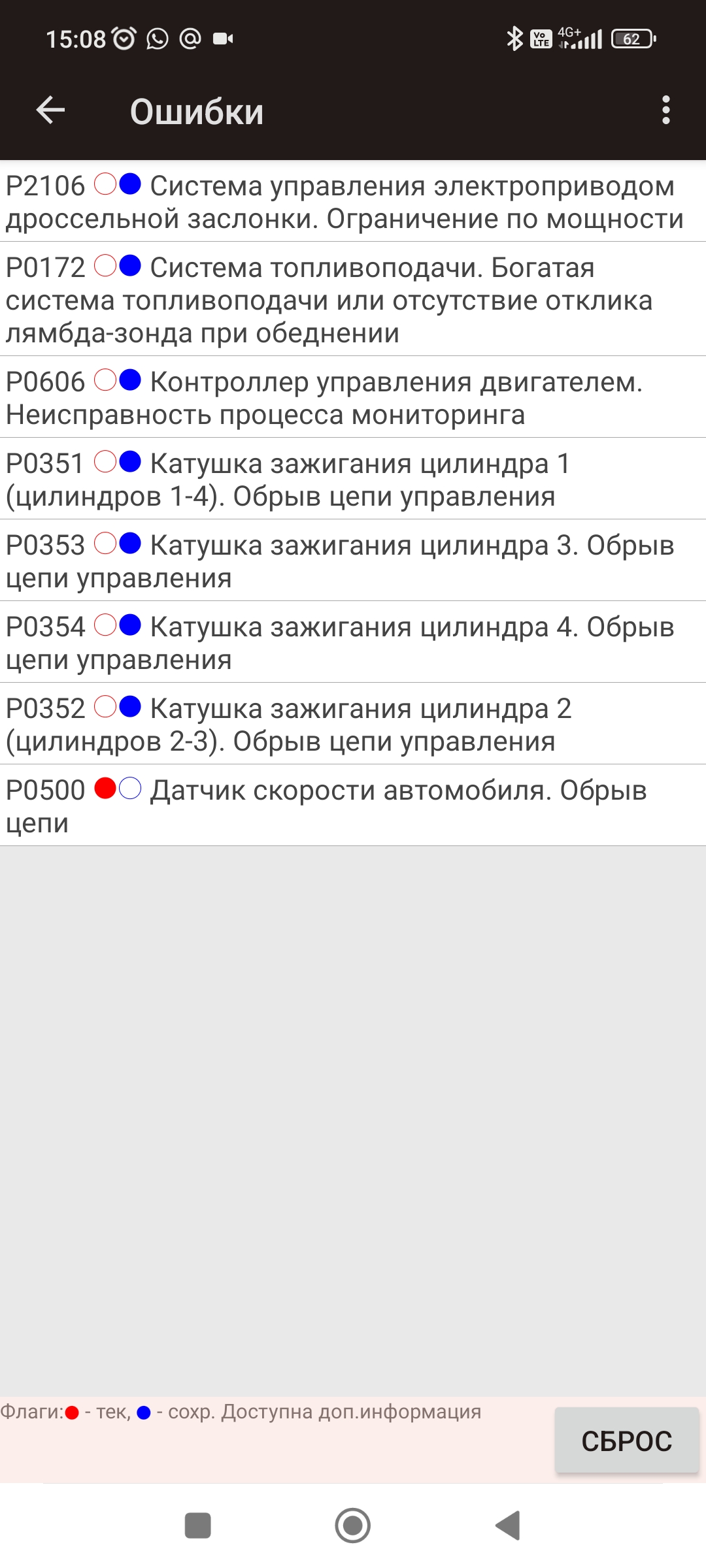The width and height of the screenshot is (706, 1568).
Task: Open error P0352 cylinder 2 coil entry
Action: [x=353, y=725]
